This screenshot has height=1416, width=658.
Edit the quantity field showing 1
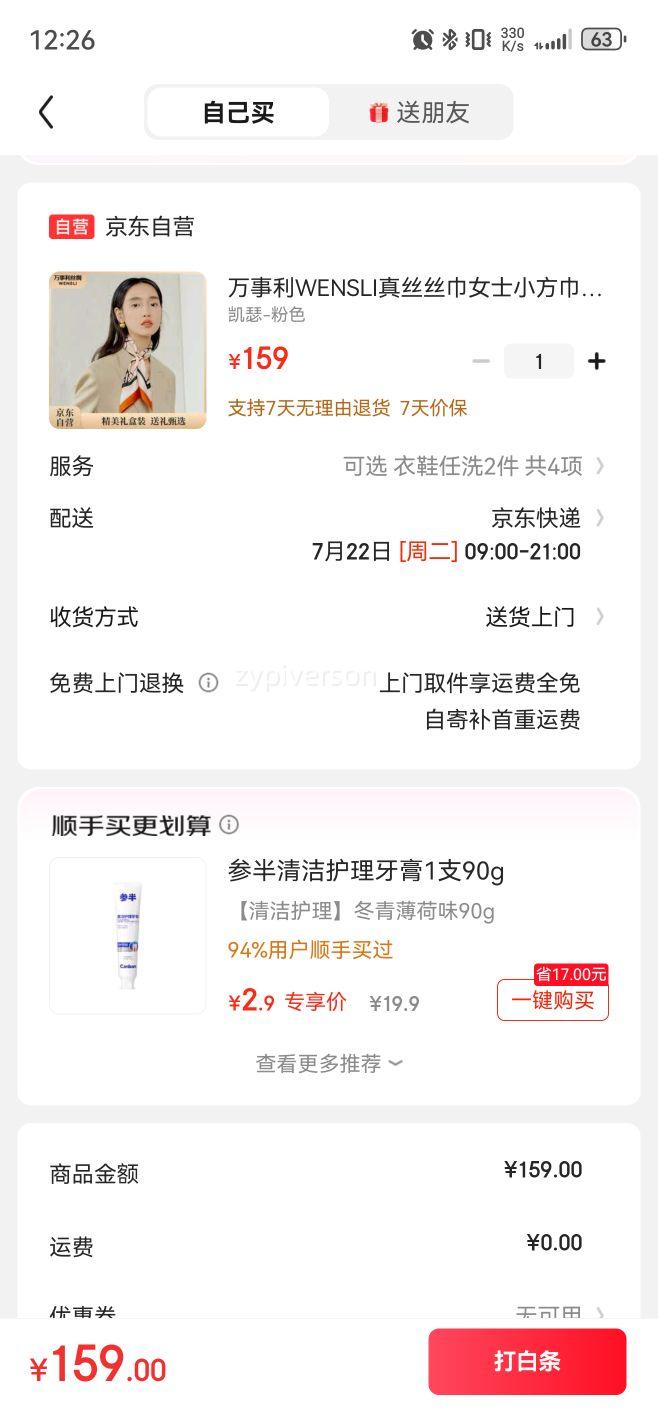(539, 361)
